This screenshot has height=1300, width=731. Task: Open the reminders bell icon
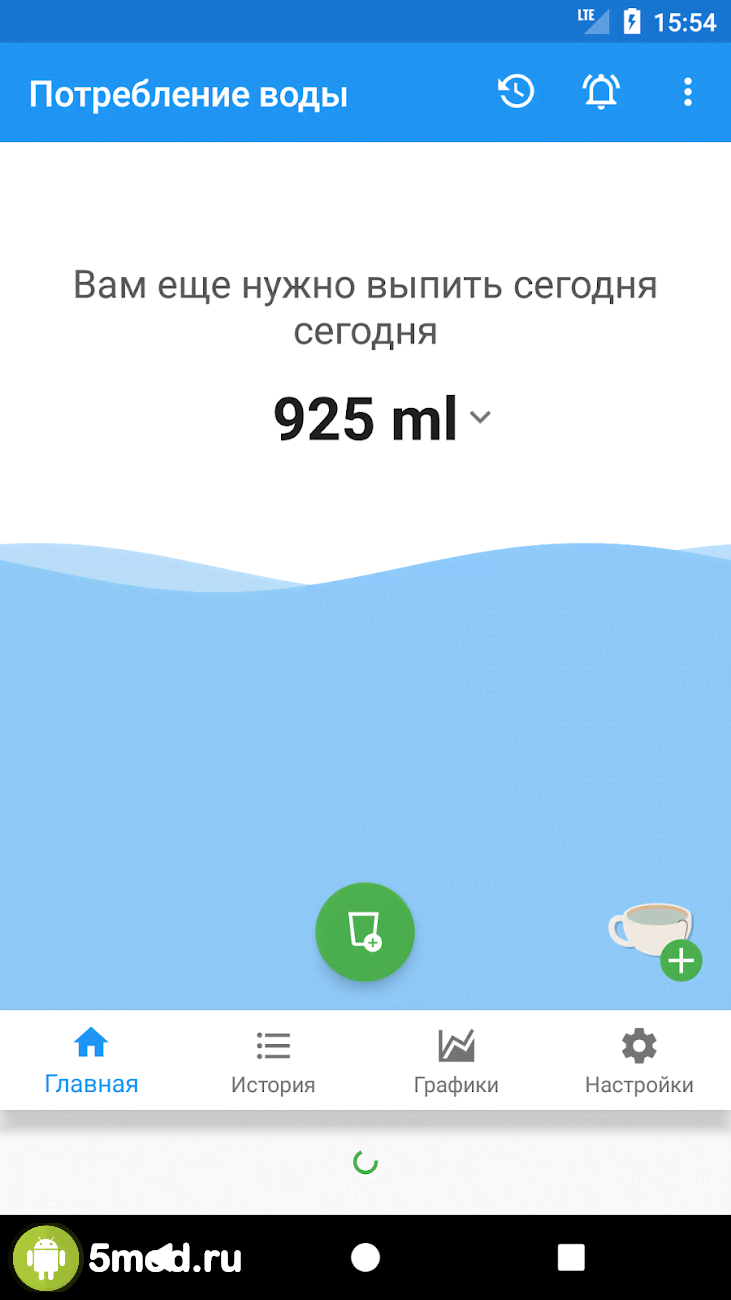[x=601, y=93]
